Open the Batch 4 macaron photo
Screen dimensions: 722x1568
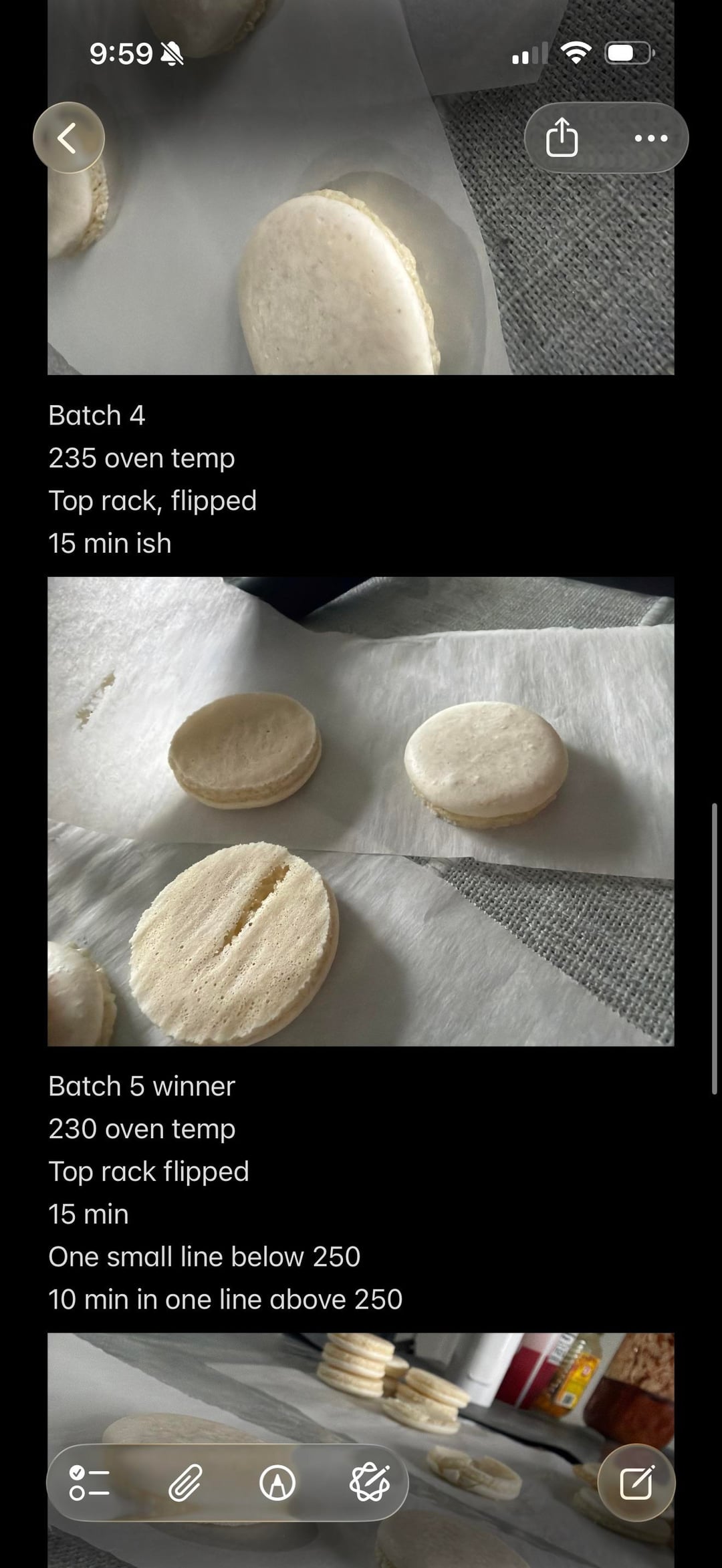click(x=361, y=811)
